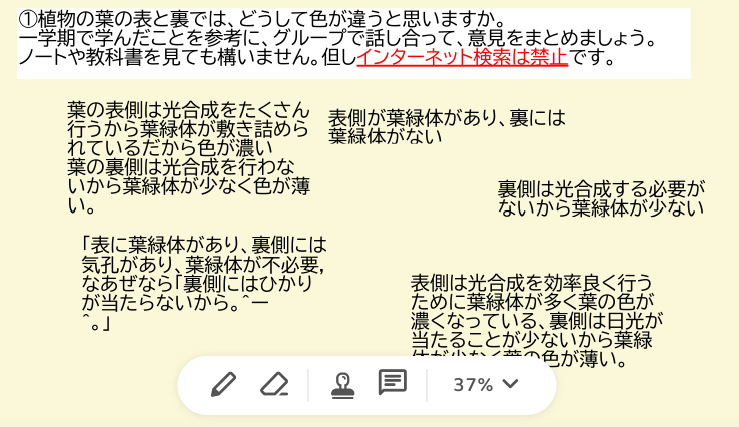Open the stamp tool
The width and height of the screenshot is (739, 427).
(343, 384)
